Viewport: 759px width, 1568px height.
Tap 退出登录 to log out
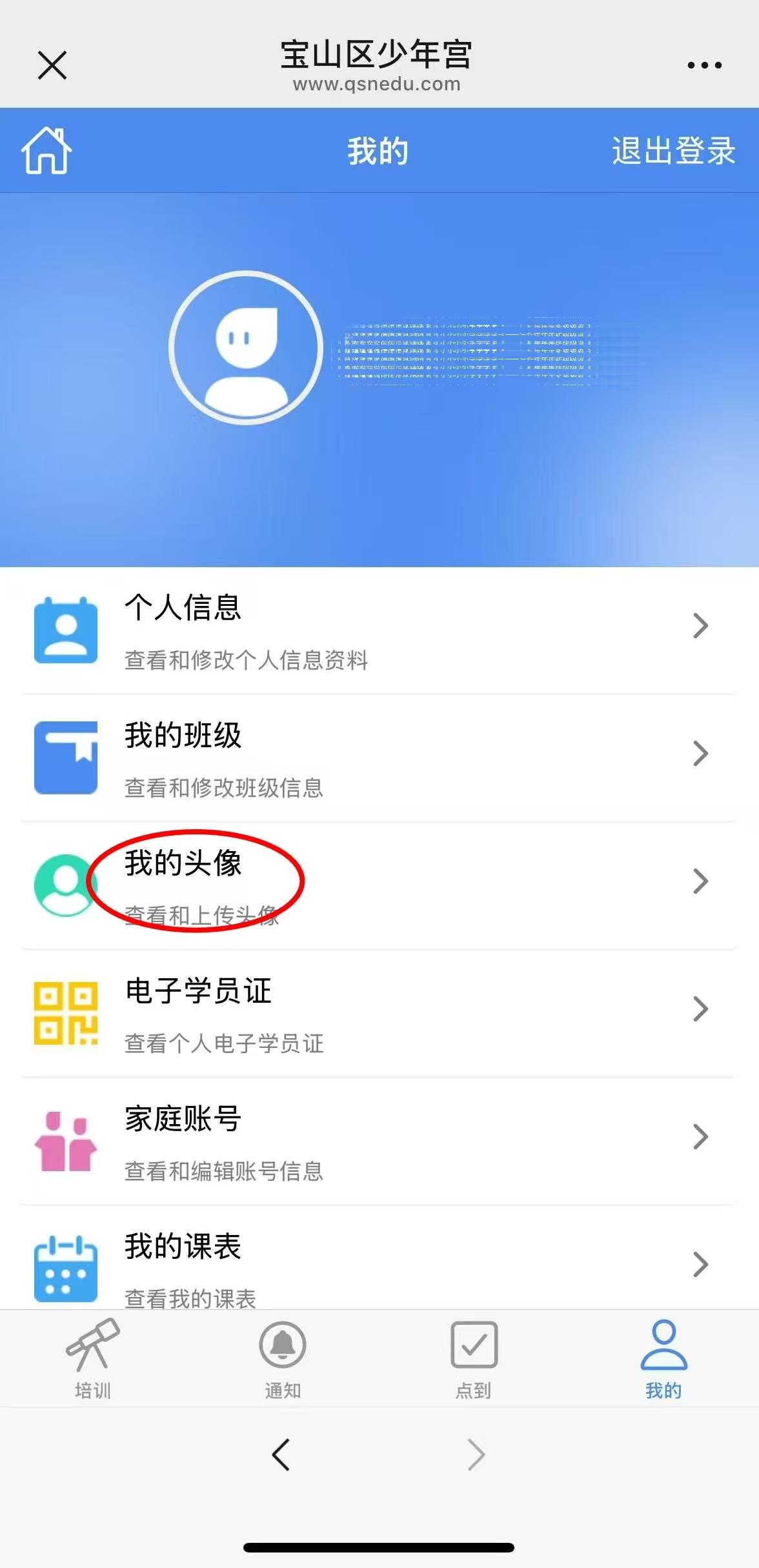[673, 151]
